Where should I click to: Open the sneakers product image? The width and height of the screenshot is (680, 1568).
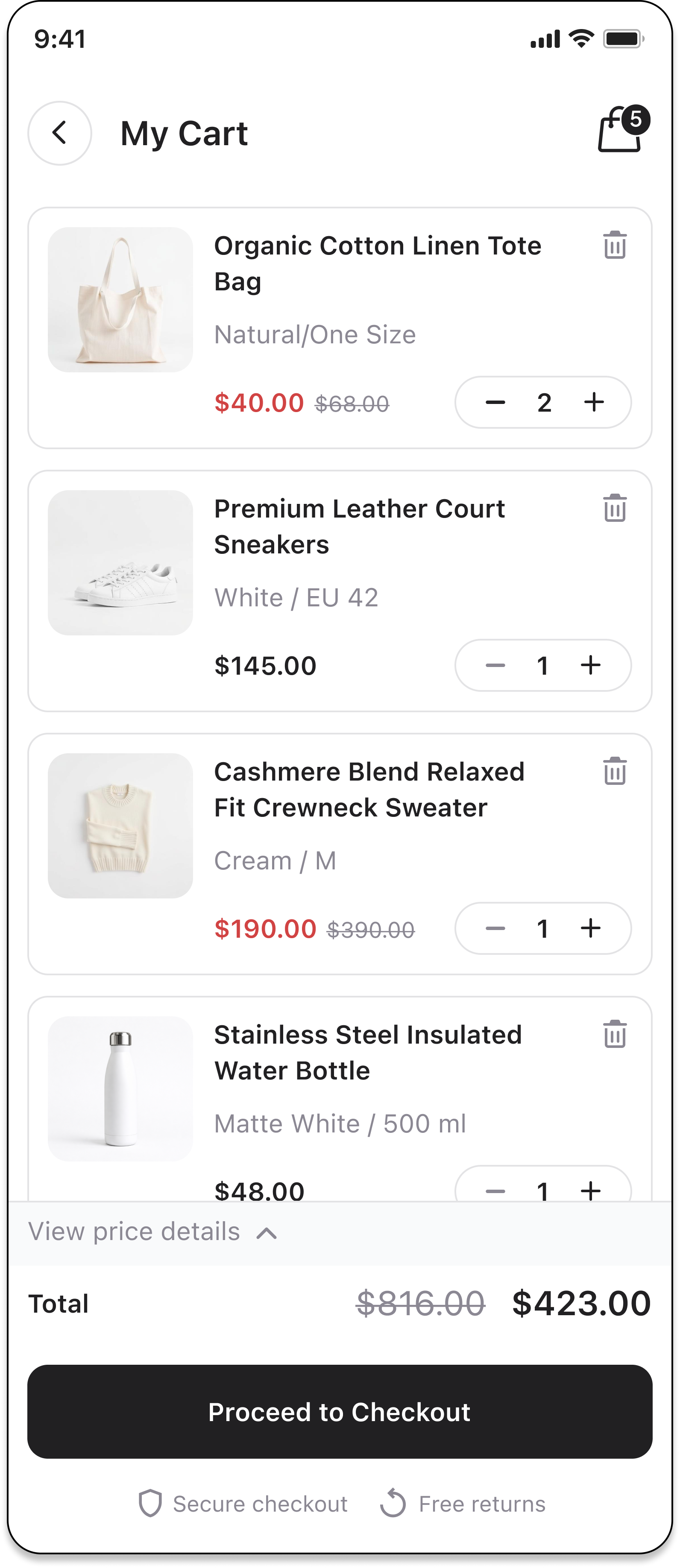120,562
